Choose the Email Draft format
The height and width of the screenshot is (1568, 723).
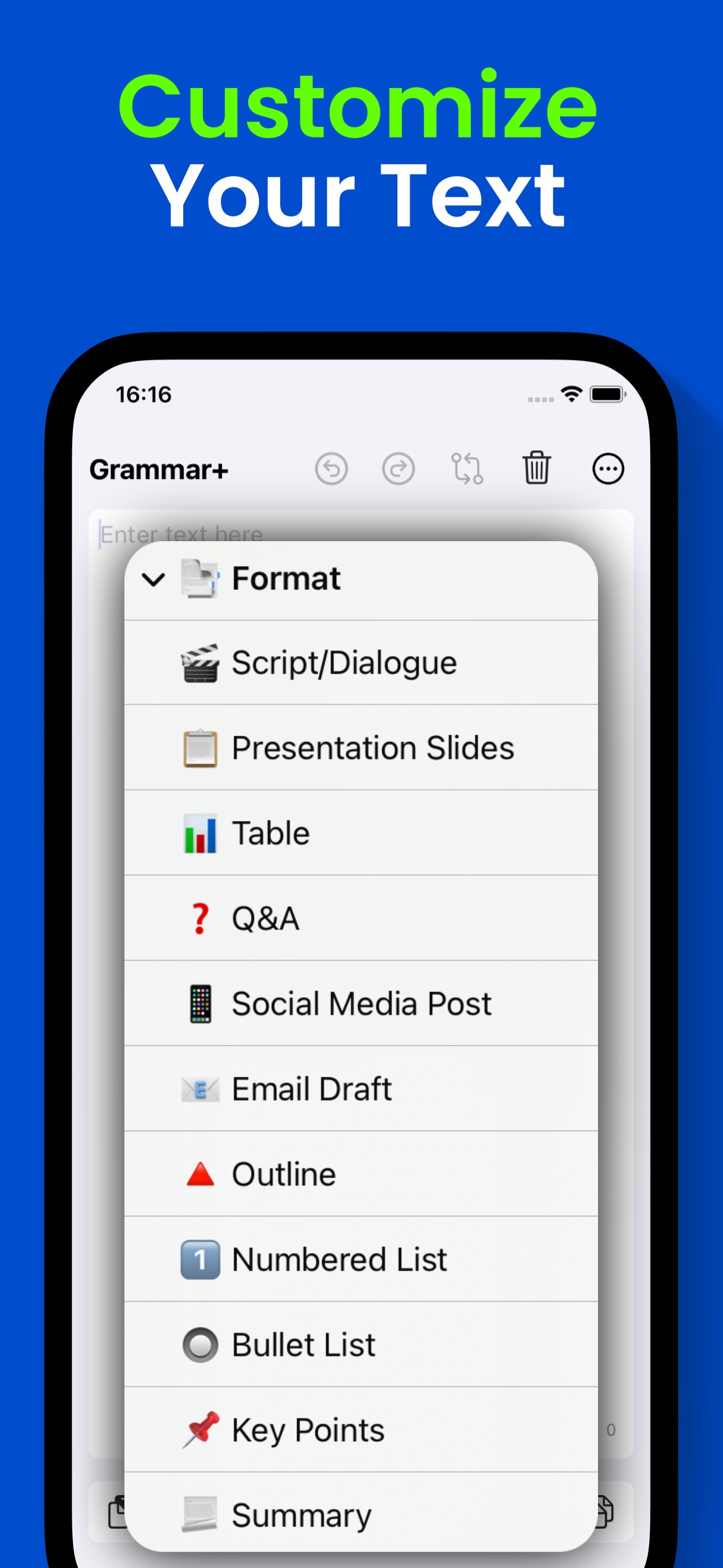[311, 1089]
